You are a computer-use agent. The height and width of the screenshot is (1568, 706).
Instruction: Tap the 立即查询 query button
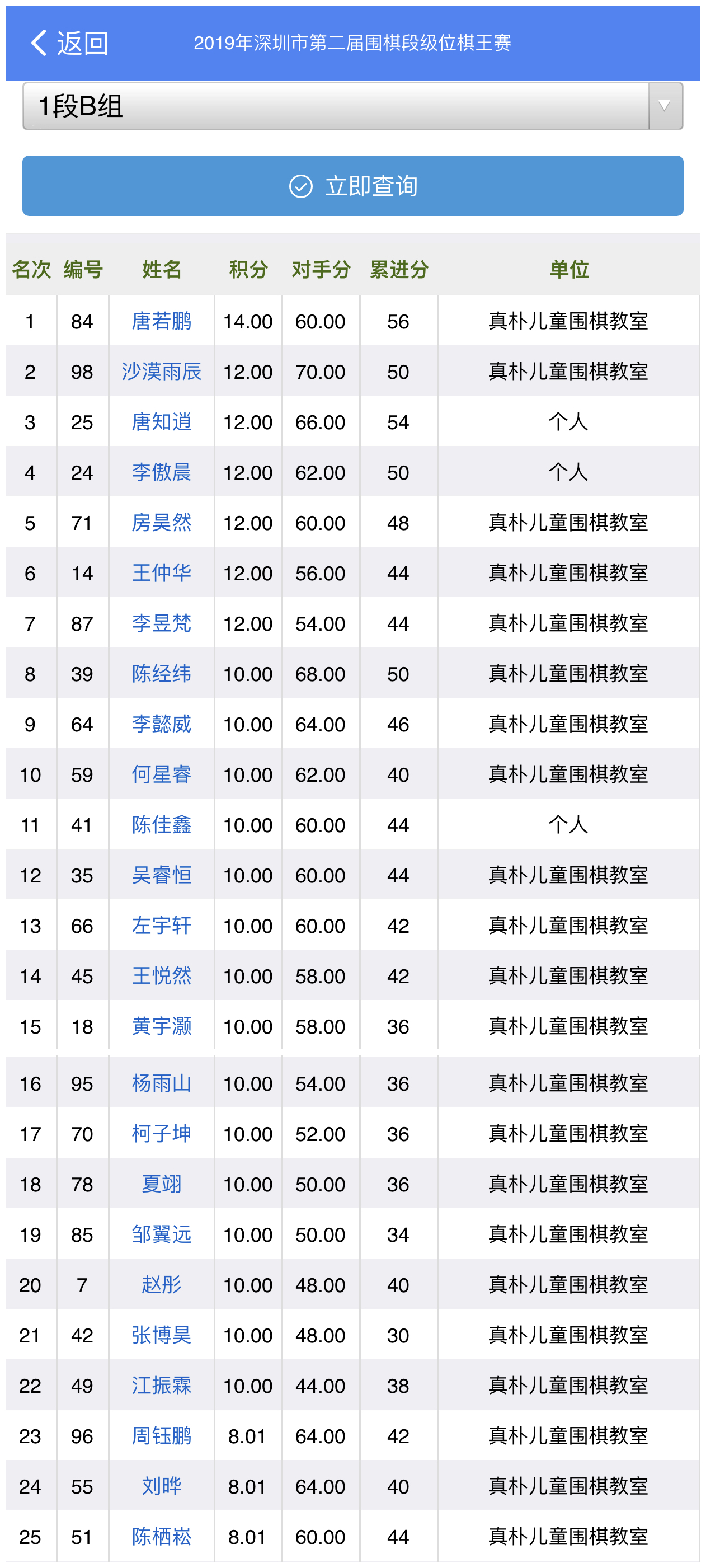pos(352,186)
